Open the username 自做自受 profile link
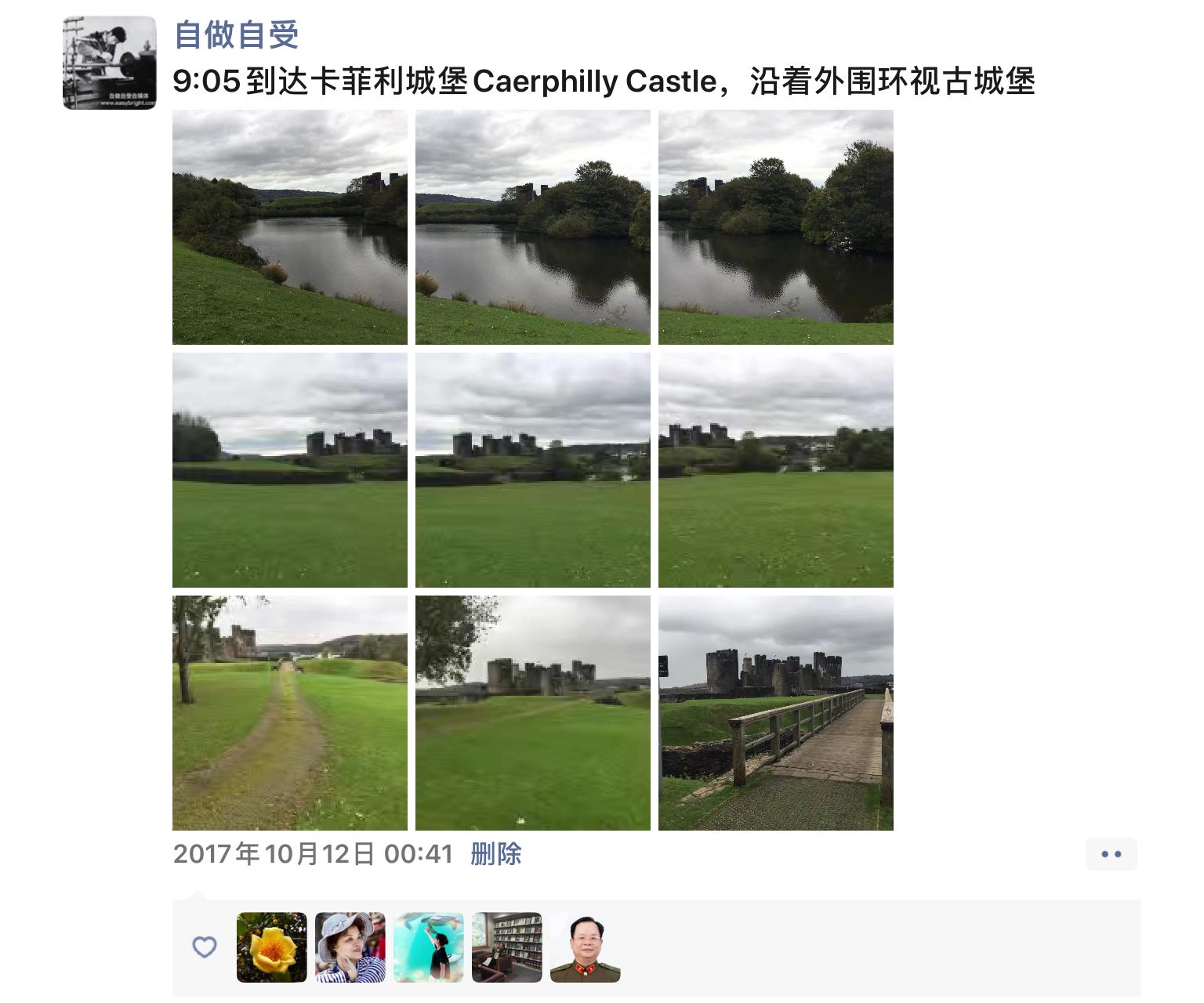Screen dimensions: 1204x1003 (x=236, y=34)
